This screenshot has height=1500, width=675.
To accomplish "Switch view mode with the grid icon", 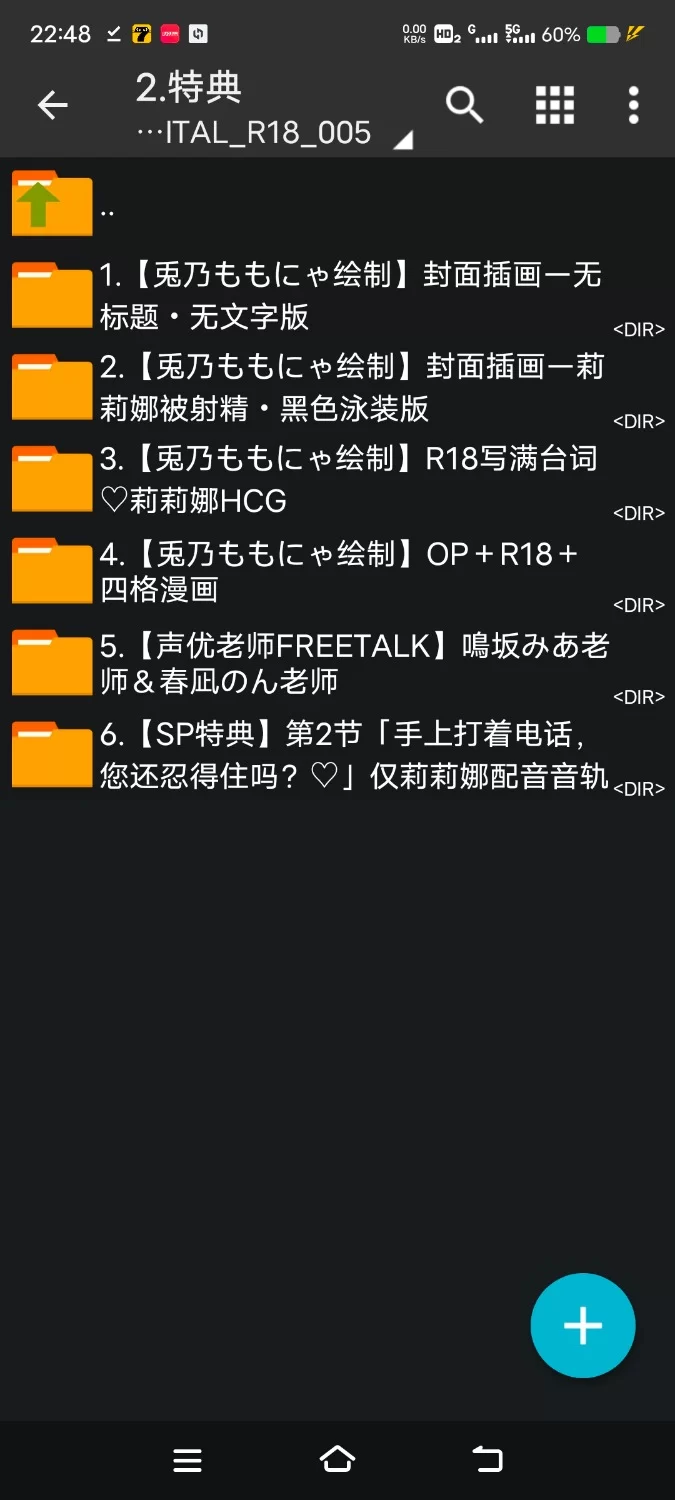I will (x=554, y=105).
